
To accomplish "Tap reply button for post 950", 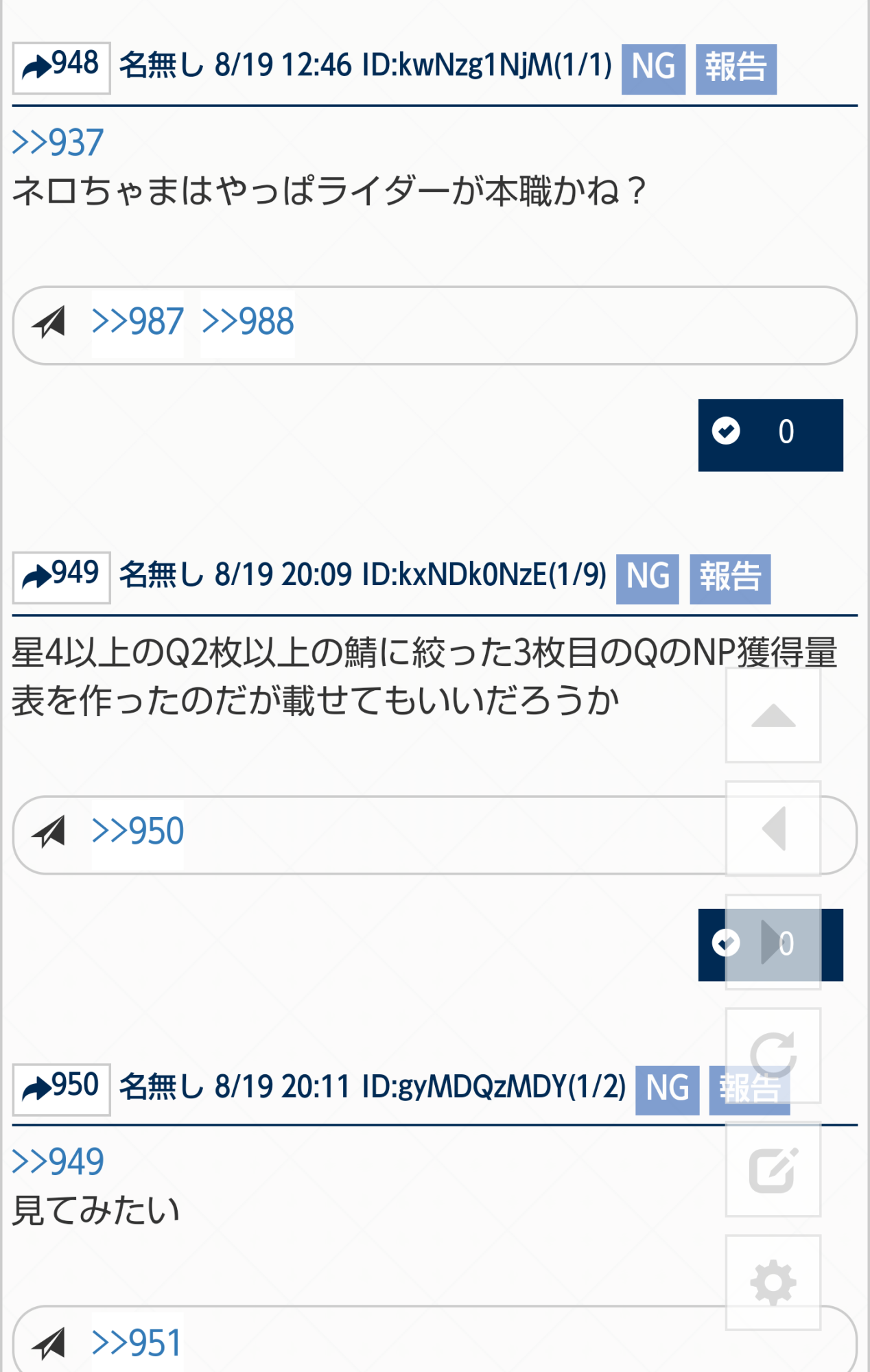I will (x=61, y=1088).
